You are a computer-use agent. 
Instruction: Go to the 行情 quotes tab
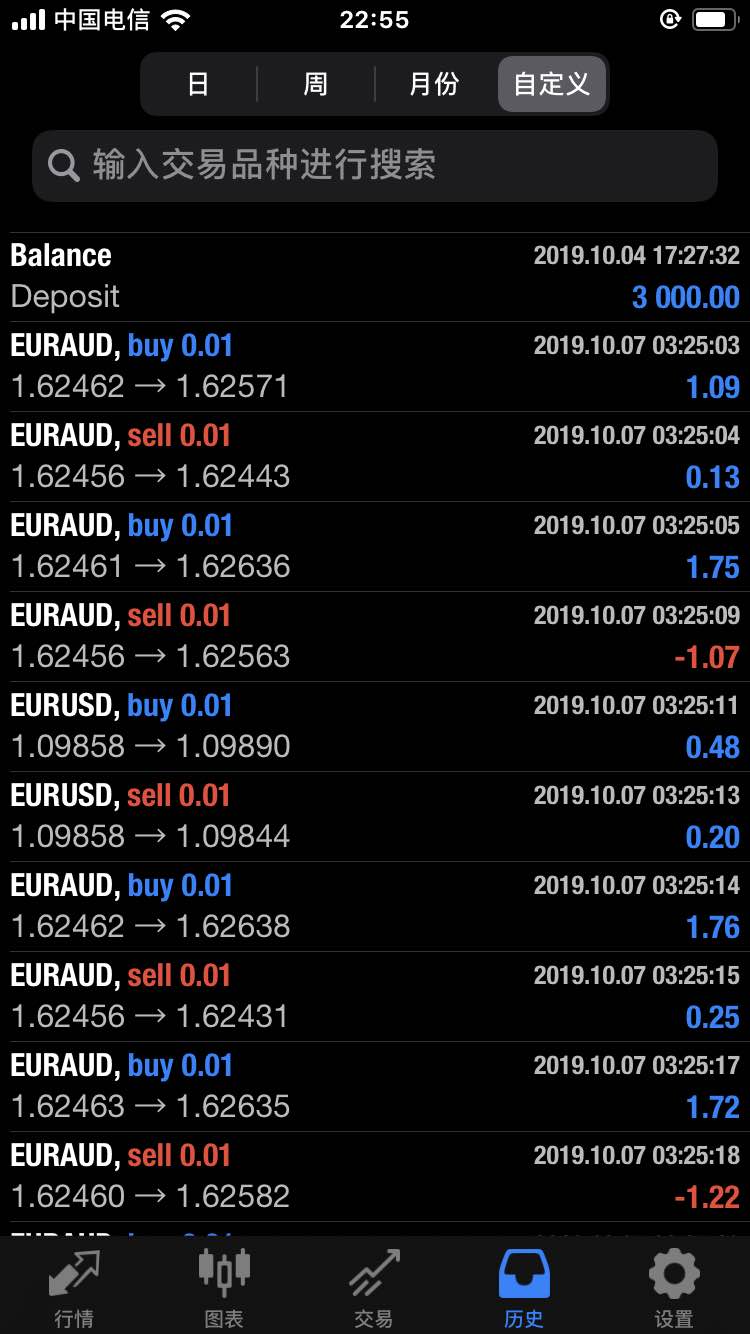tap(75, 1286)
